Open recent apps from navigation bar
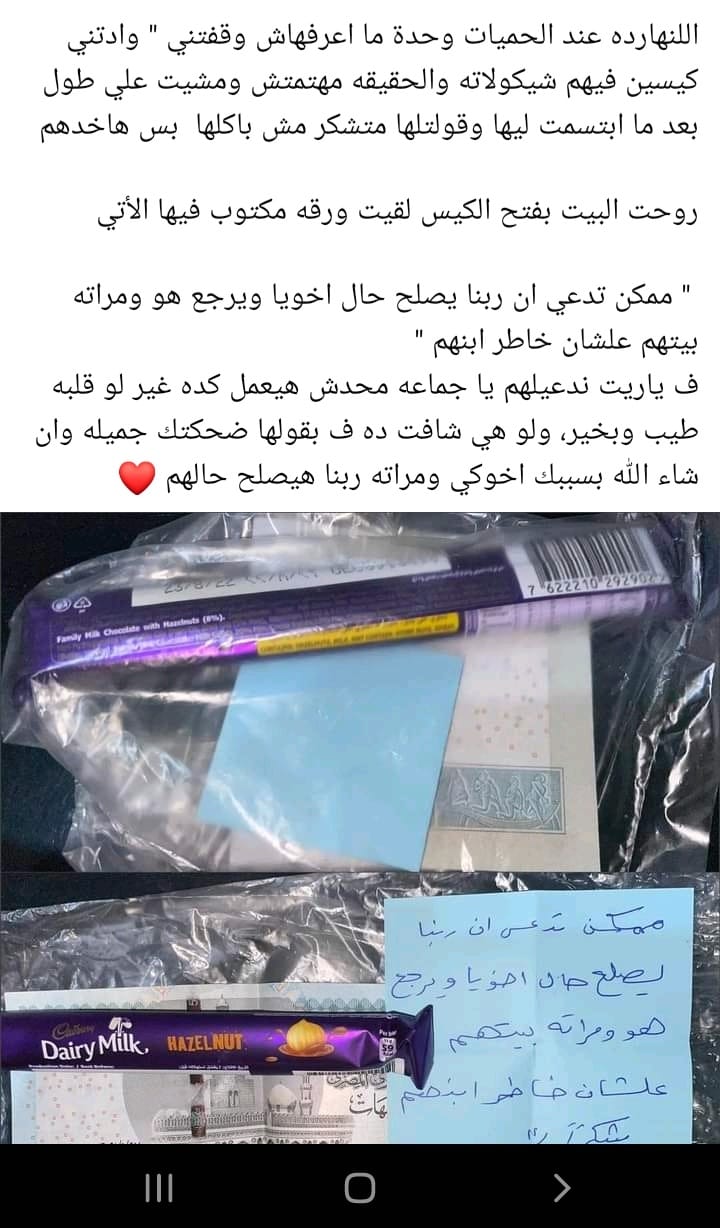Screen dimensions: 720x1228 [159, 1187]
